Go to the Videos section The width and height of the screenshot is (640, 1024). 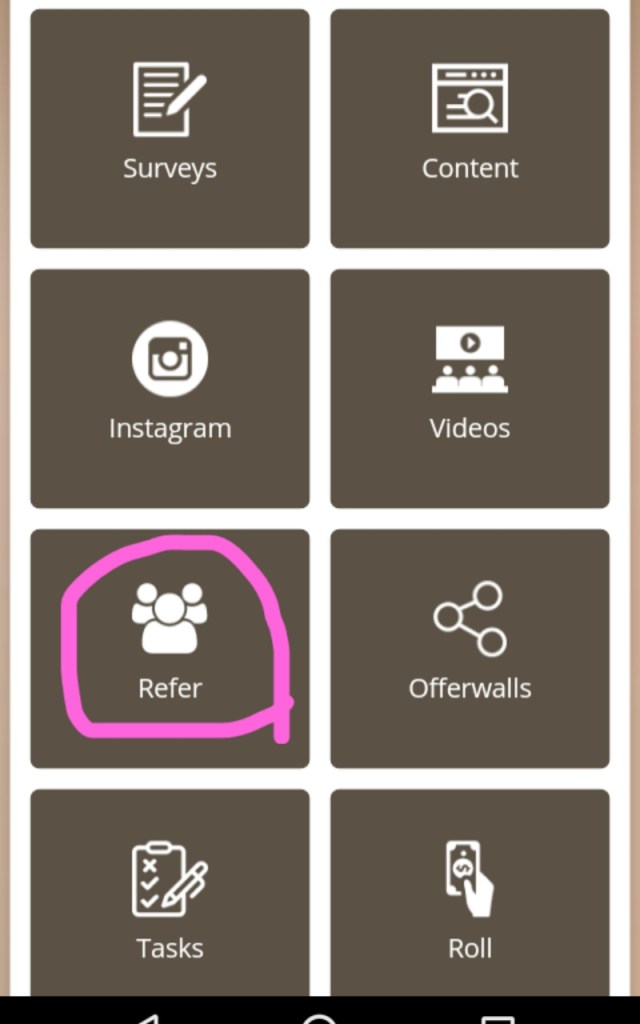click(x=470, y=388)
